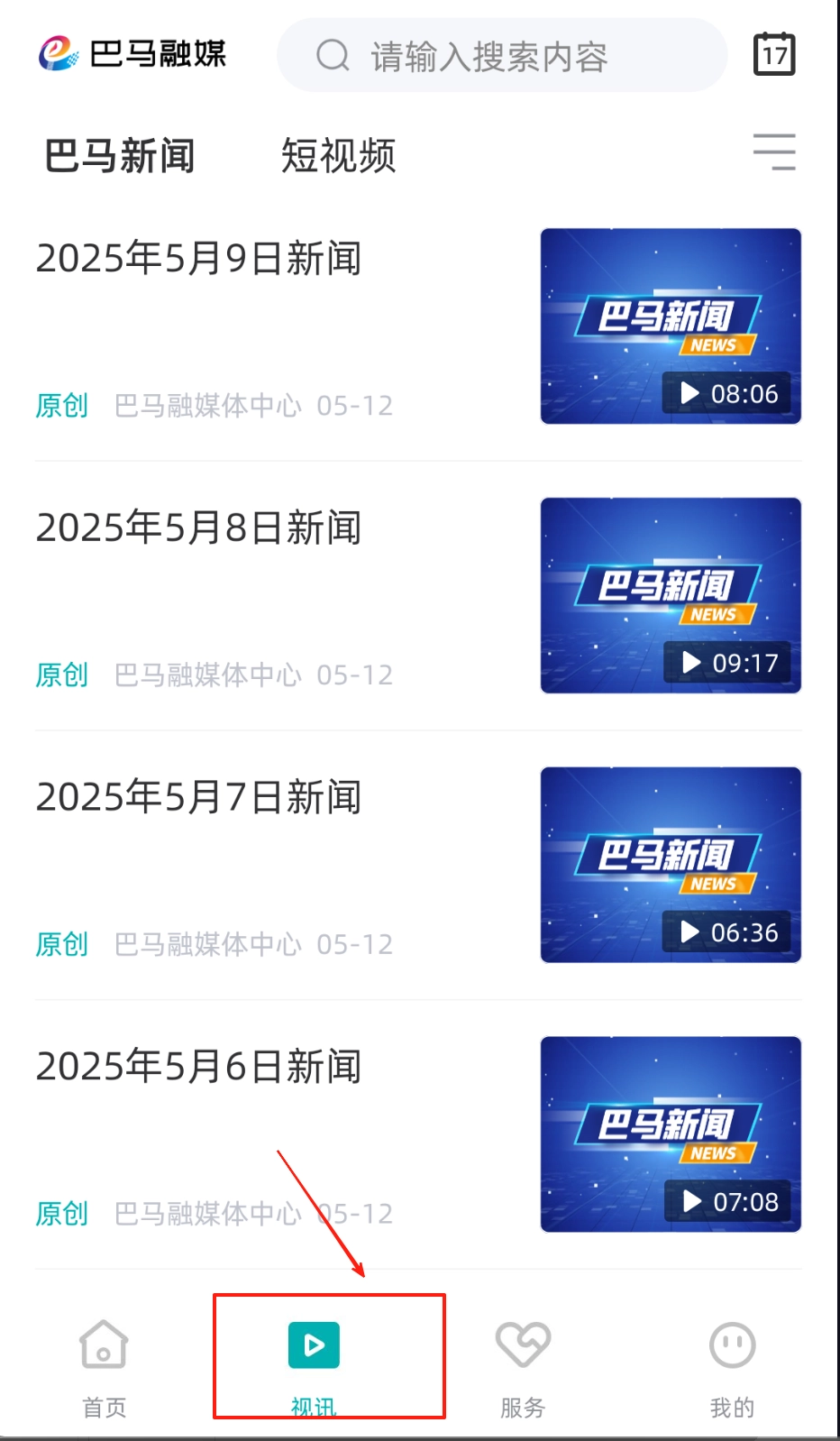The width and height of the screenshot is (840, 1441).
Task: Play the 07:08 news video thumbnail
Action: coord(671,1134)
